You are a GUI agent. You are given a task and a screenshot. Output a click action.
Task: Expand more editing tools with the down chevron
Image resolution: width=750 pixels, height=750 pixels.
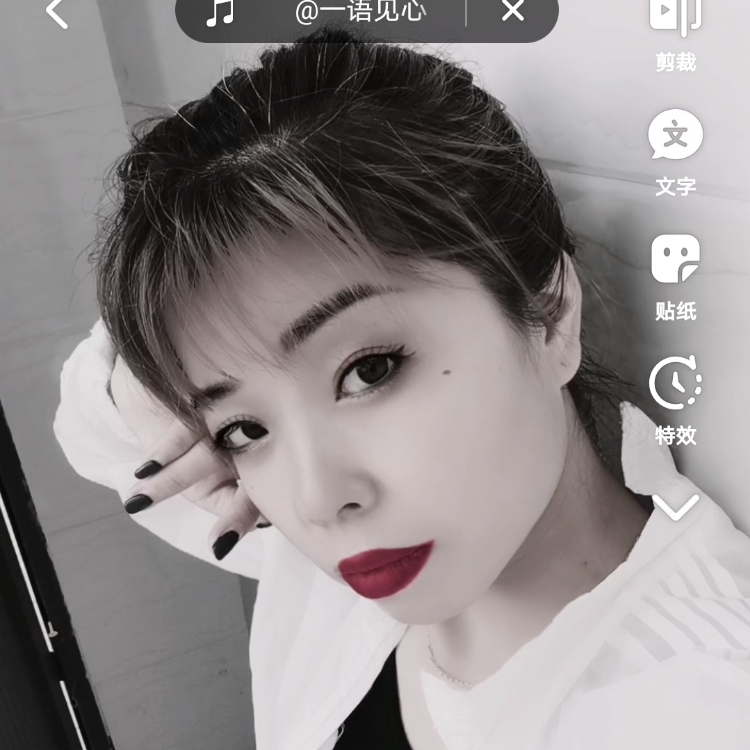click(676, 506)
